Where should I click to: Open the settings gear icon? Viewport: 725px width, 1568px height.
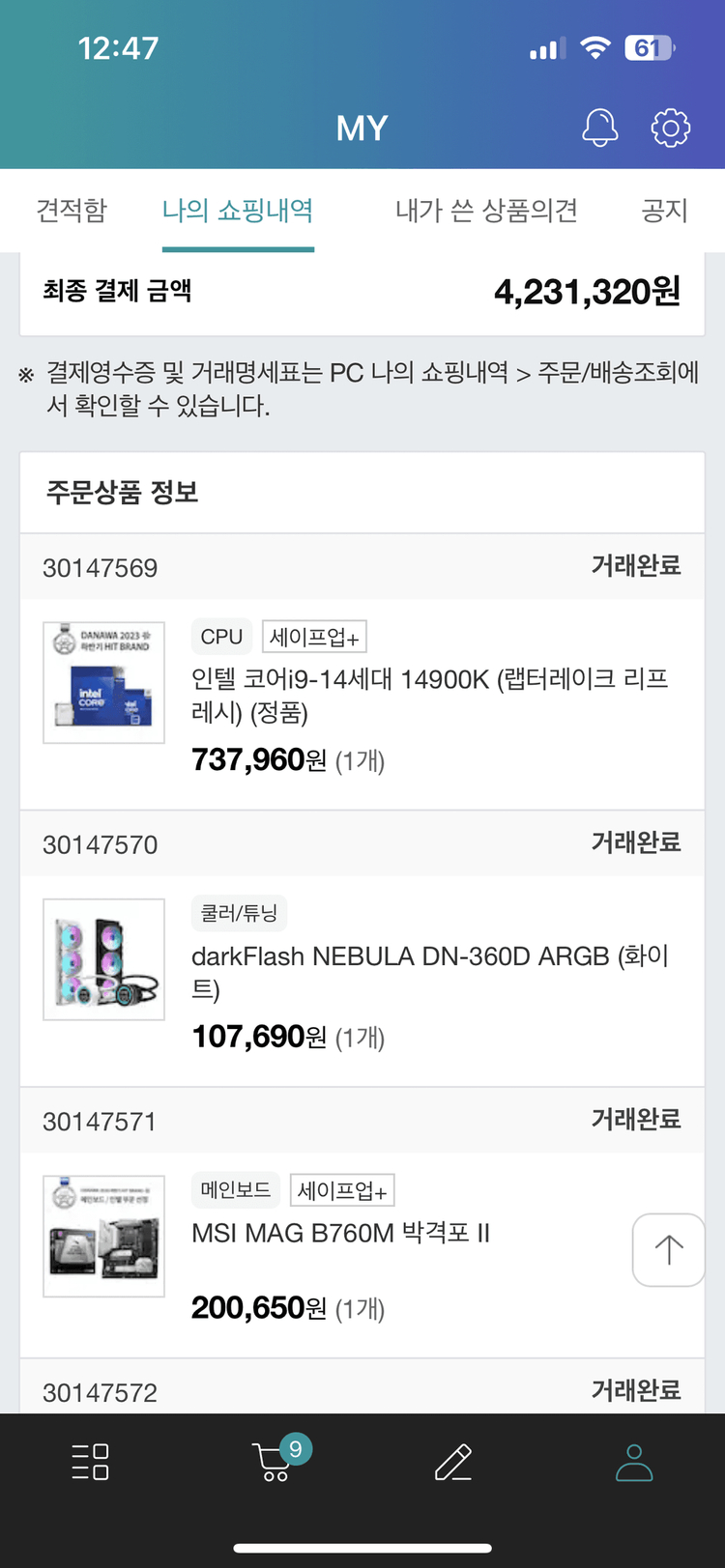pyautogui.click(x=670, y=127)
